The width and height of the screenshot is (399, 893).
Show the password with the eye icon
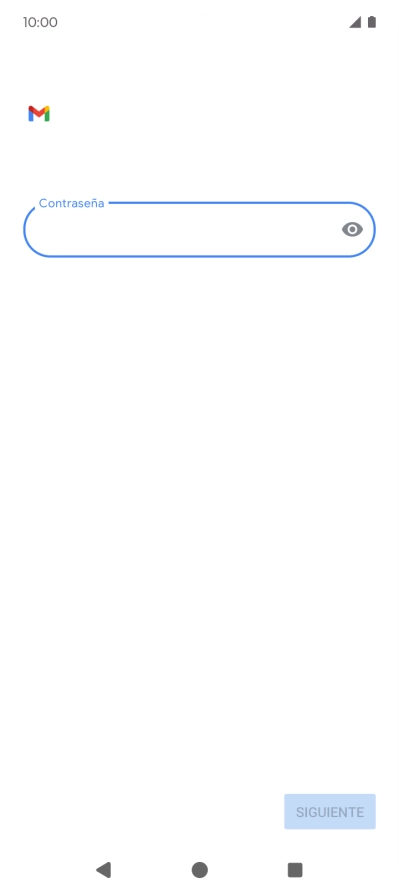pyautogui.click(x=352, y=230)
